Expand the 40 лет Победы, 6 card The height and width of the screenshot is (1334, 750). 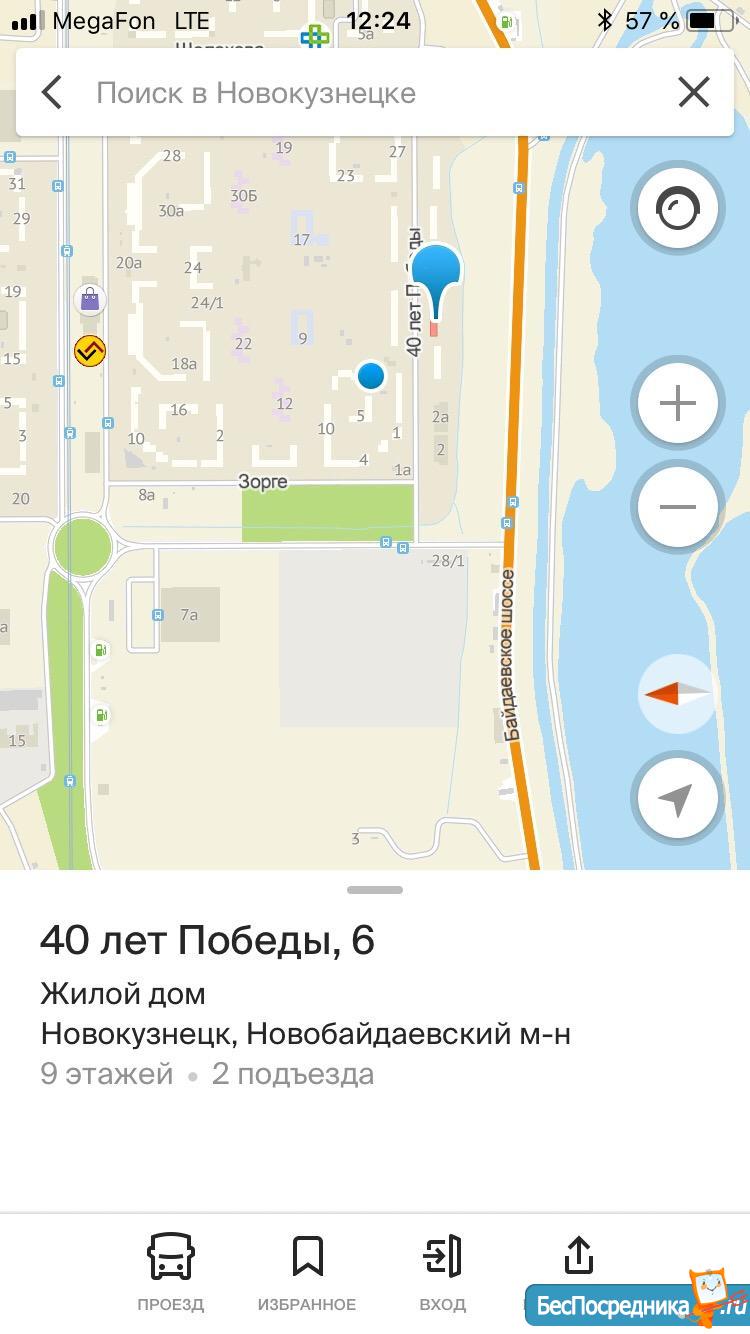pyautogui.click(x=375, y=890)
